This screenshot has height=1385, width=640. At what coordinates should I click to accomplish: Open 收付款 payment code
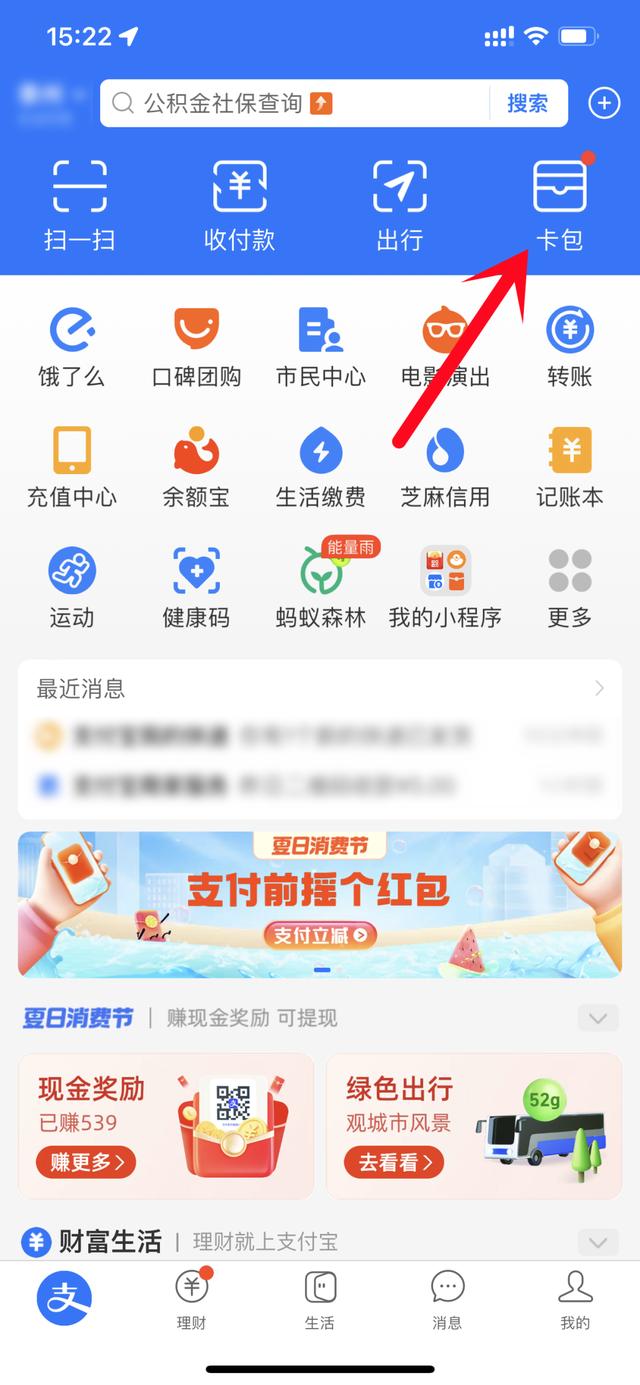pyautogui.click(x=239, y=204)
